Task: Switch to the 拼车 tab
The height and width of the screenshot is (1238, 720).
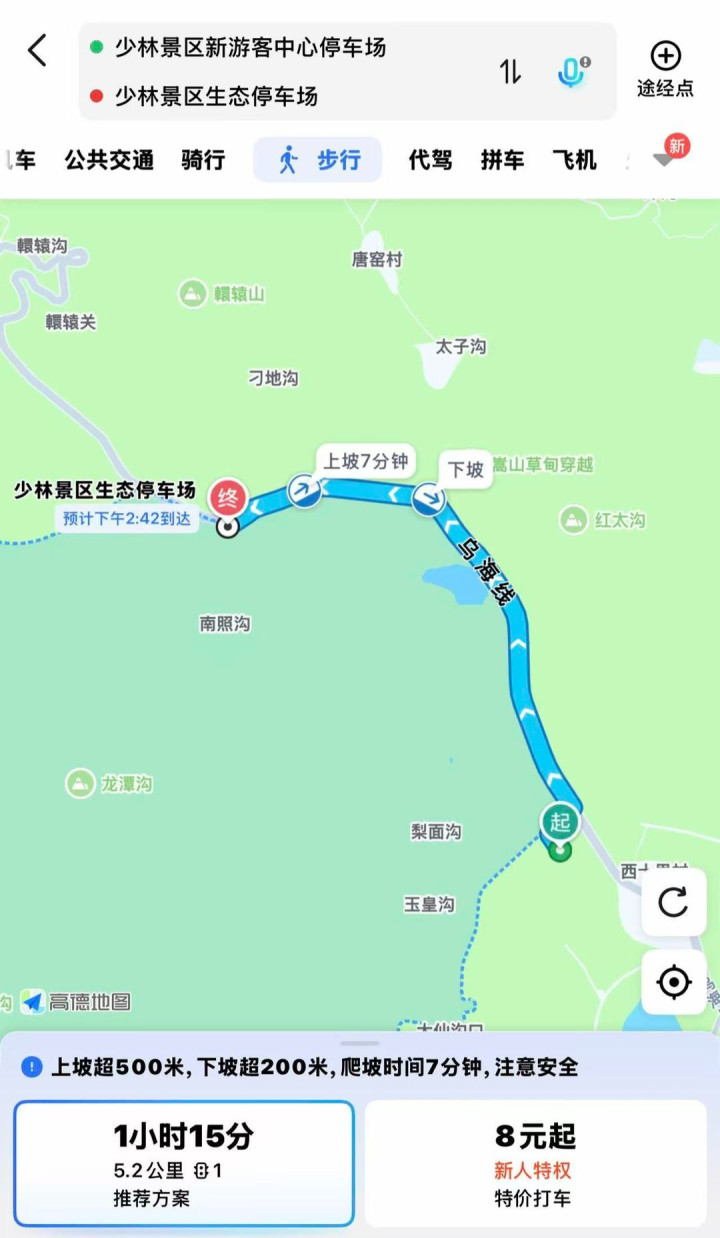Action: [x=502, y=160]
